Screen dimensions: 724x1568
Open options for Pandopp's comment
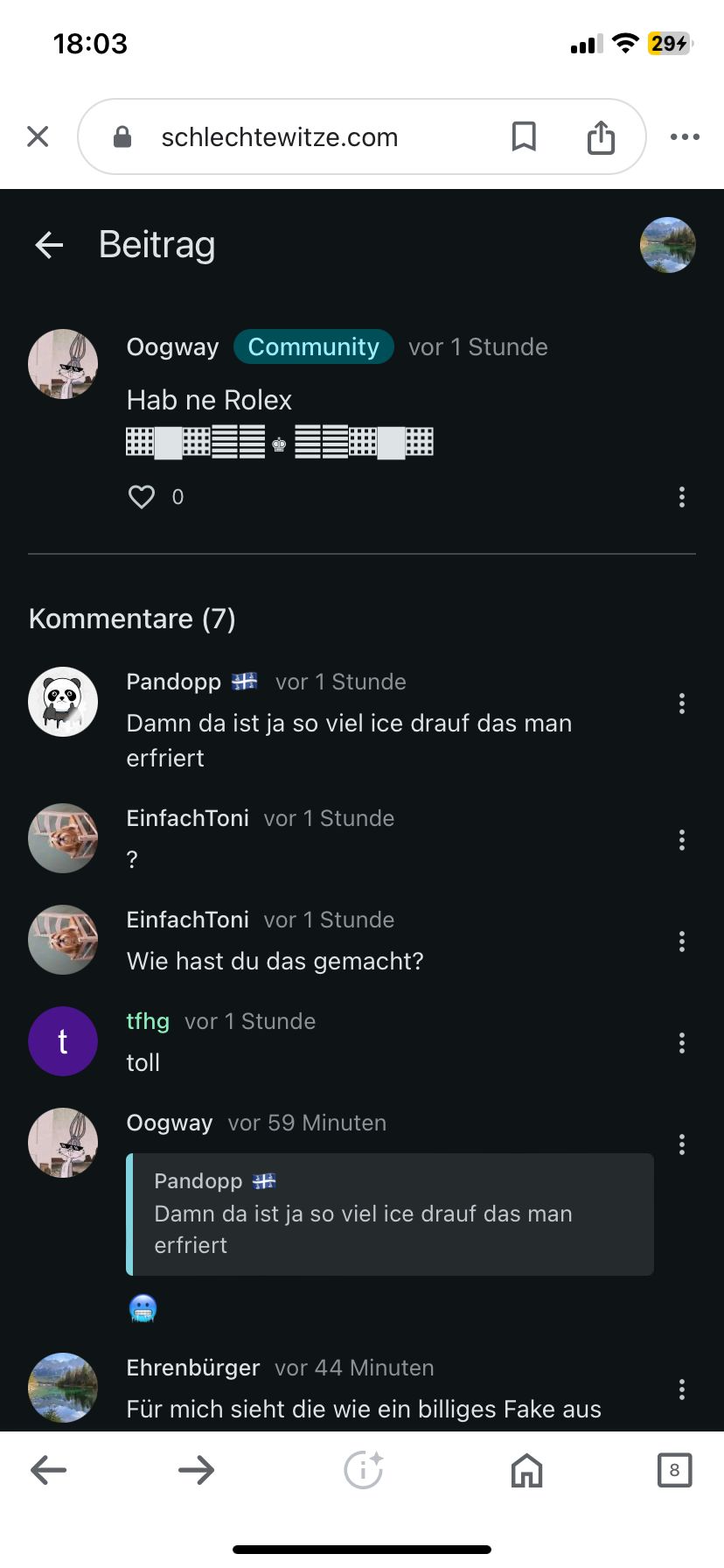(682, 703)
